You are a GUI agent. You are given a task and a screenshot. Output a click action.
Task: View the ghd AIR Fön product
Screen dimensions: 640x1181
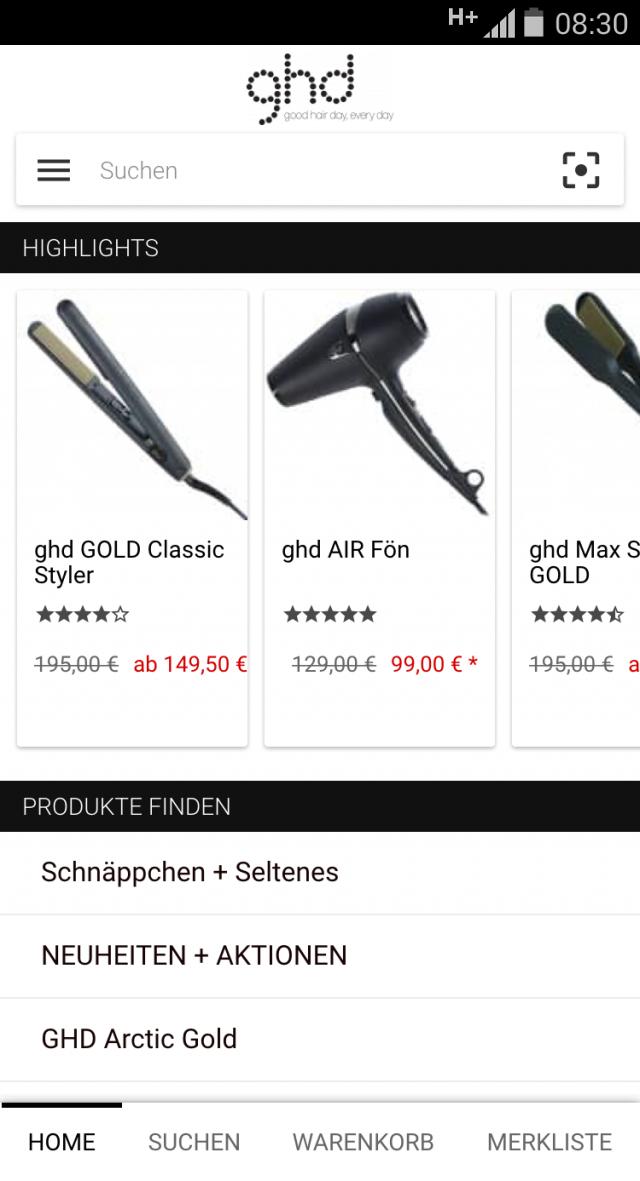coord(379,518)
